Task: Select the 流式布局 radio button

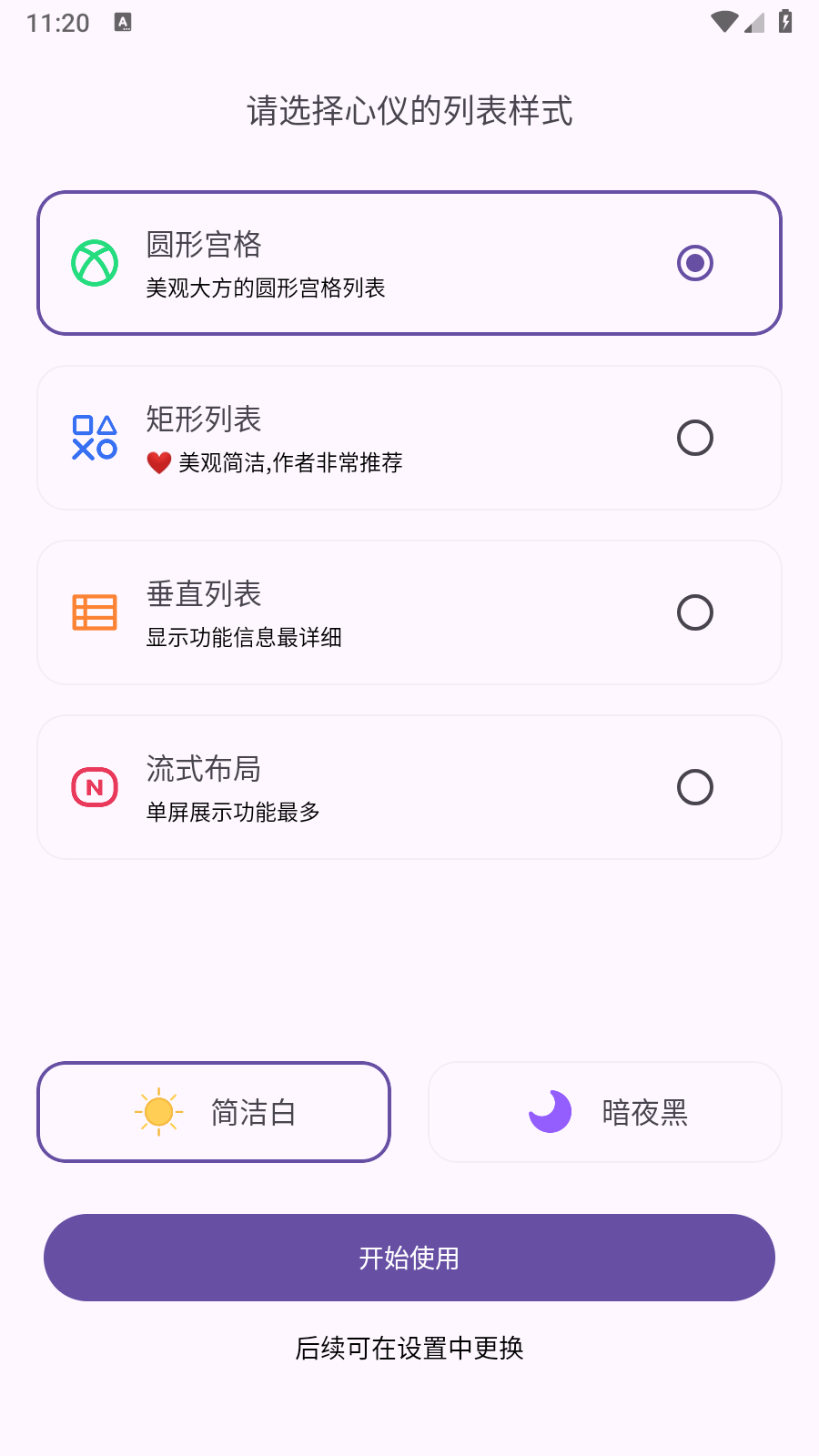Action: click(694, 787)
